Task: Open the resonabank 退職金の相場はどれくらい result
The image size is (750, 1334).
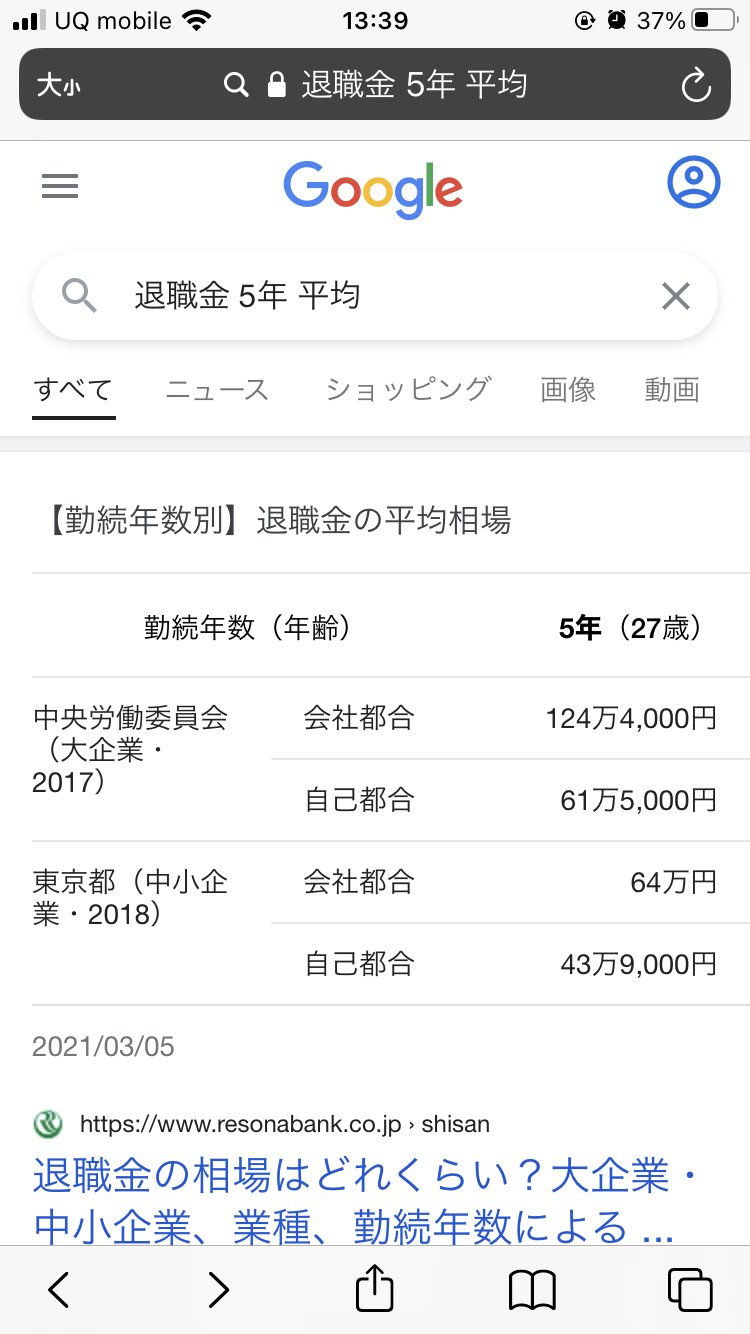Action: tap(353, 1201)
